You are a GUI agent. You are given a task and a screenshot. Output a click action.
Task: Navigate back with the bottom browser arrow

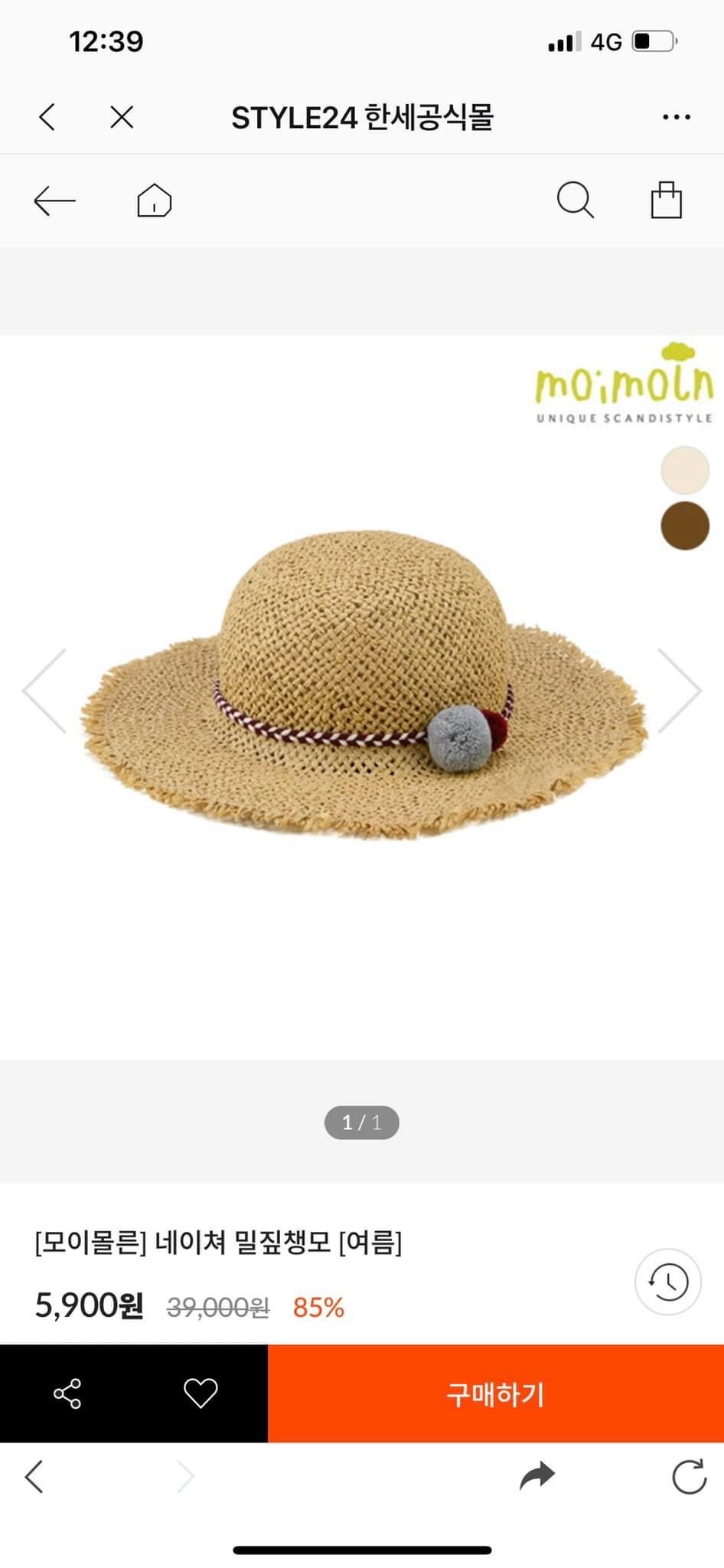coord(34,1476)
